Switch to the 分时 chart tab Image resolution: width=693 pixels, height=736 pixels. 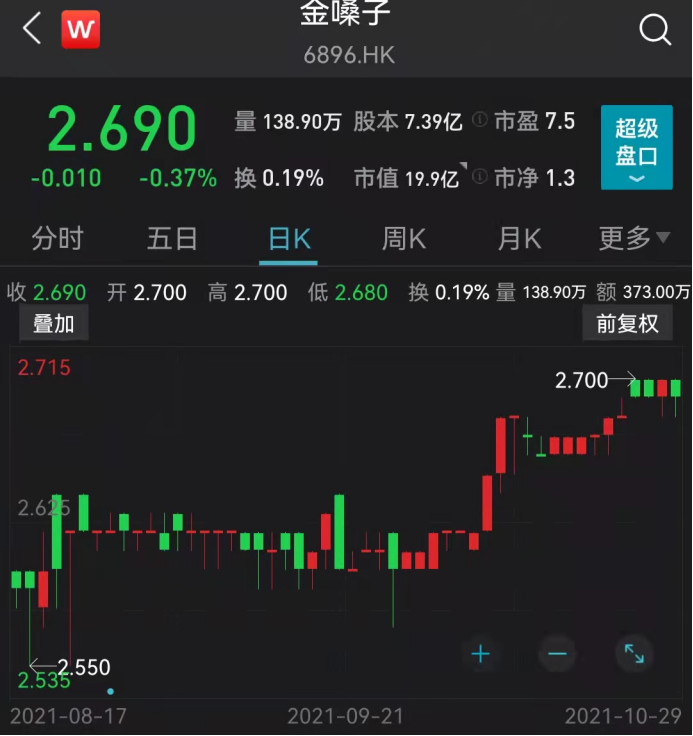coord(57,239)
